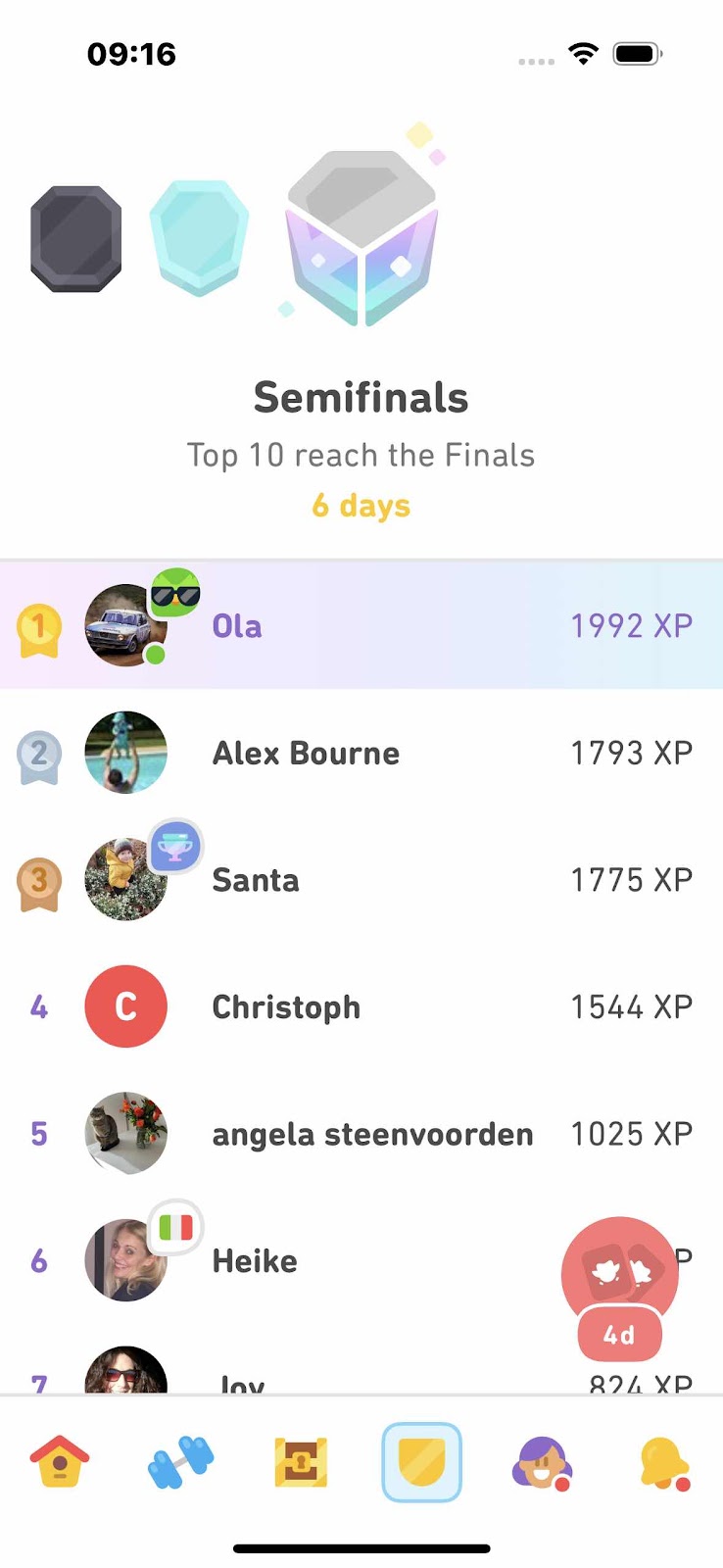723x1568 pixels.
Task: Open Alex Bourne's profile
Action: [361, 753]
